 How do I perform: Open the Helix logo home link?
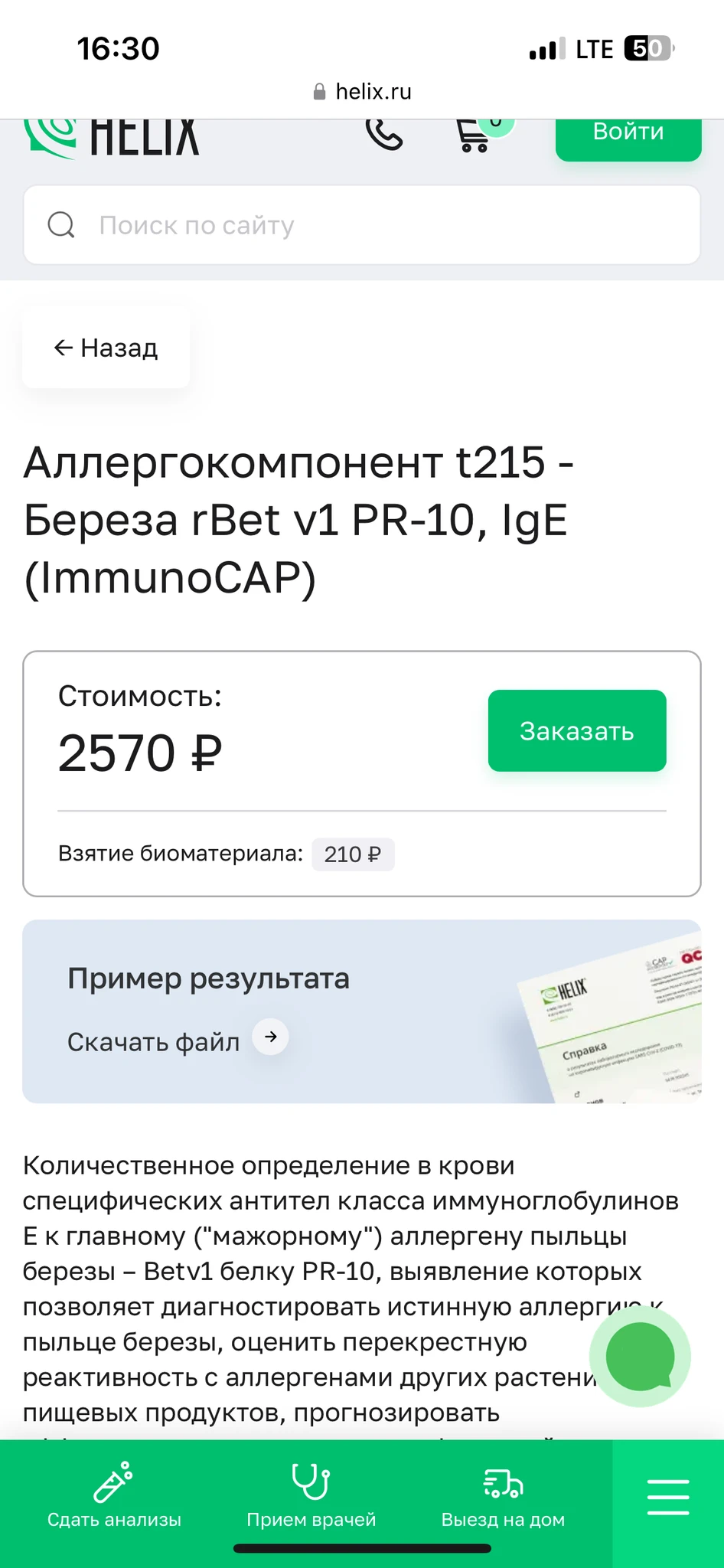[x=112, y=138]
